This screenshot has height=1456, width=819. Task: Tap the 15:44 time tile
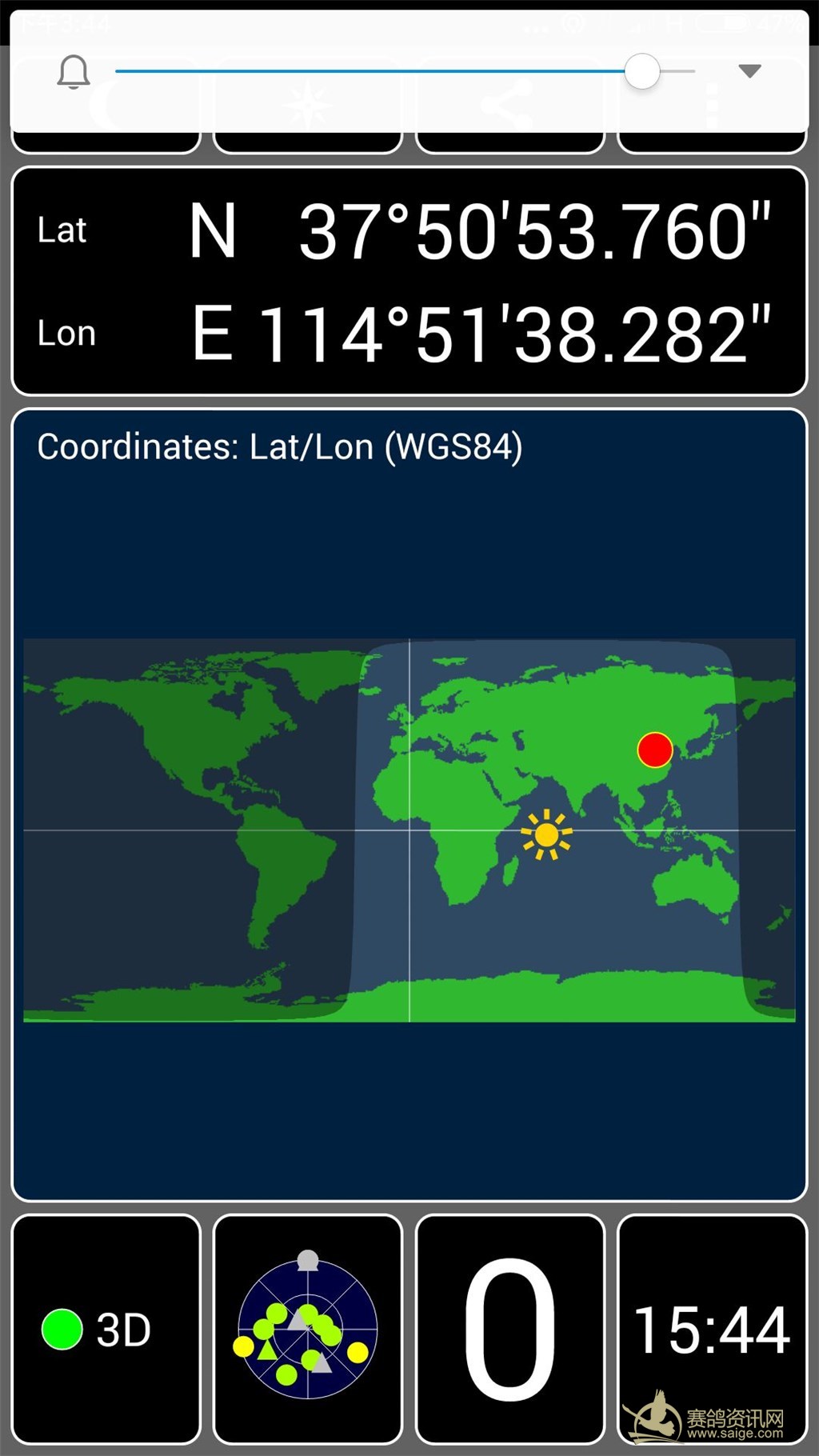712,1329
